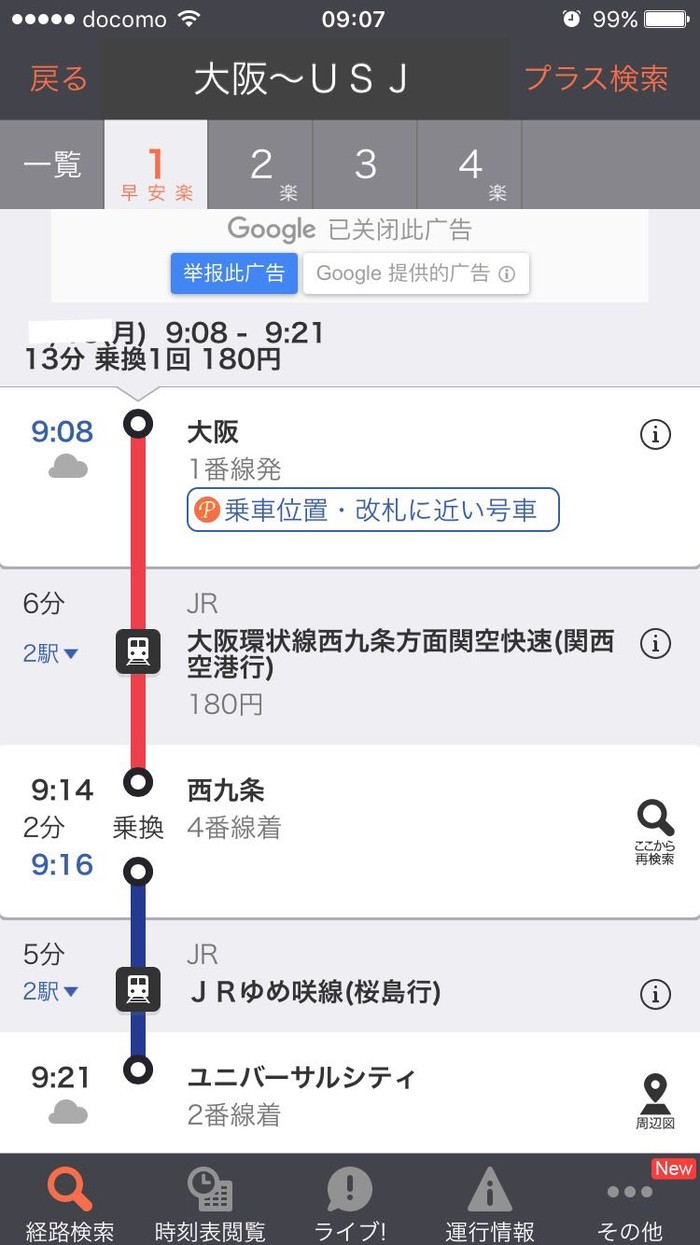Viewport: 700px width, 1245px height.
Task: Expand 2駅 stops under 6分 segment
Action: pyautogui.click(x=51, y=654)
